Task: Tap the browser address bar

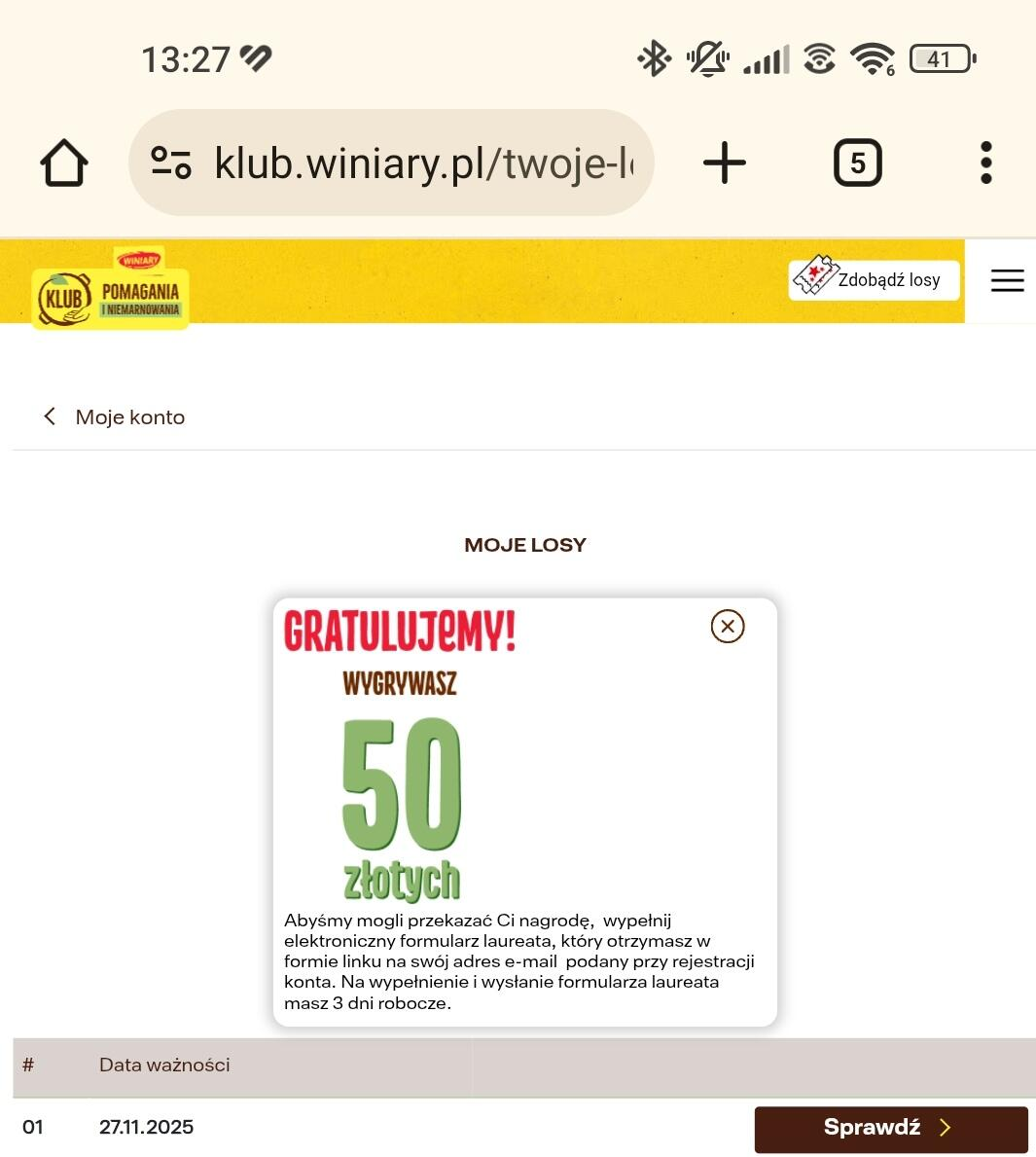Action: pyautogui.click(x=423, y=163)
